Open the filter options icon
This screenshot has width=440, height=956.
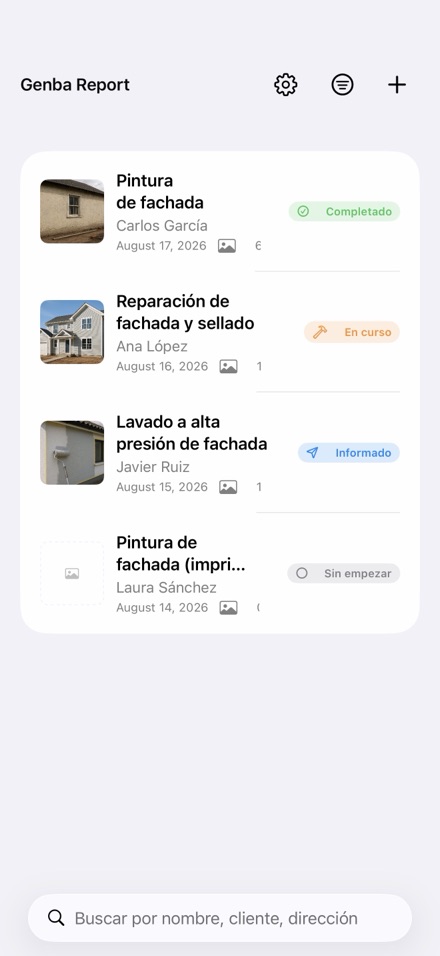pyautogui.click(x=342, y=85)
